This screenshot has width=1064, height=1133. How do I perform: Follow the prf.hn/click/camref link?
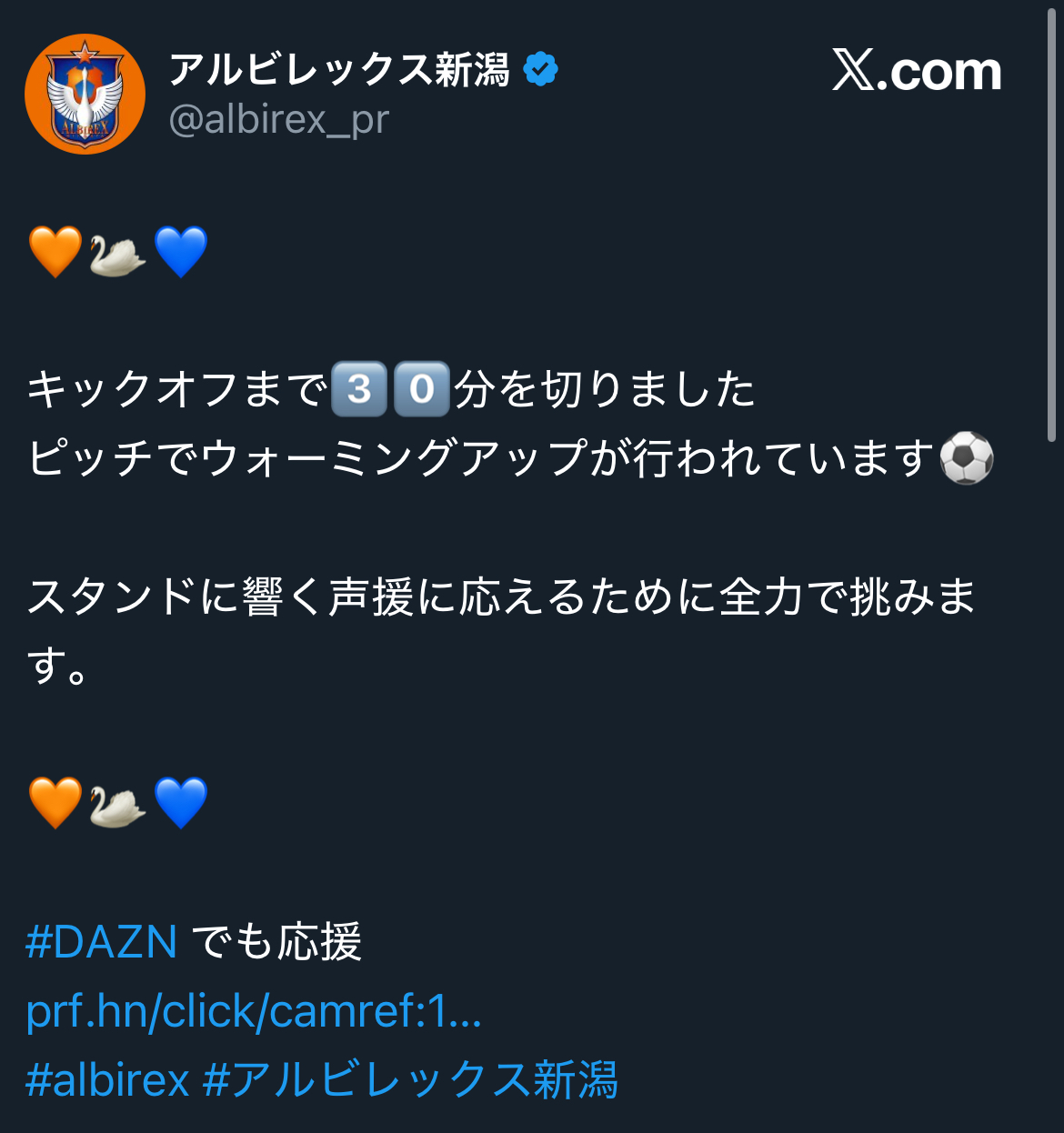254,1011
